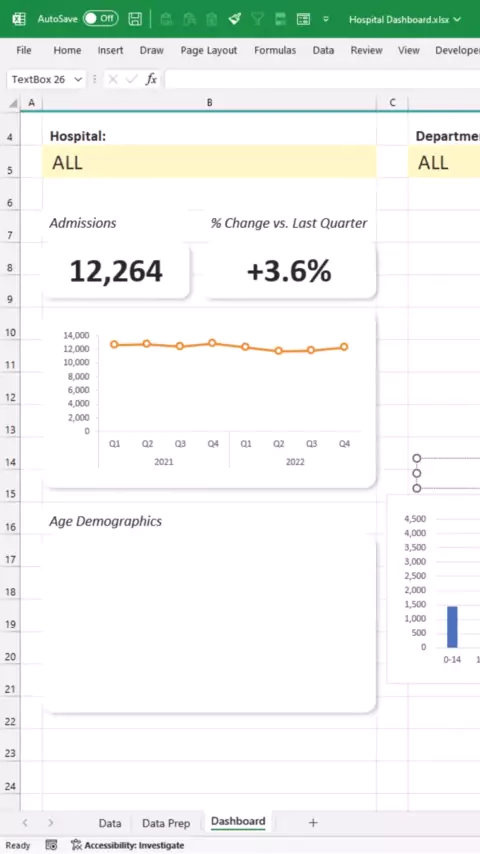Expand the Name Box dropdown
Viewport: 480px width, 854px height.
click(78, 80)
